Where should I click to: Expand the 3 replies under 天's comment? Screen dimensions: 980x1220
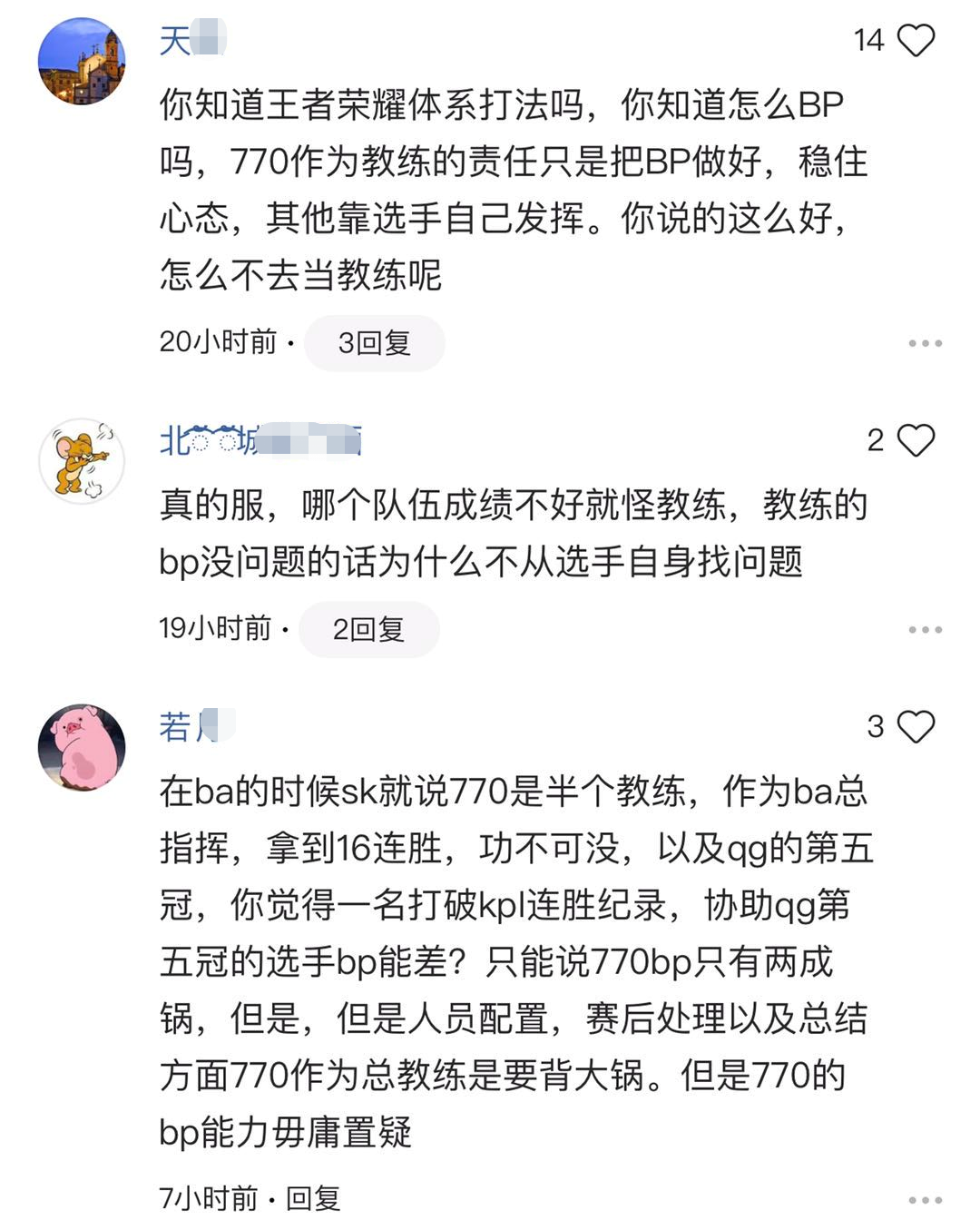[x=374, y=343]
